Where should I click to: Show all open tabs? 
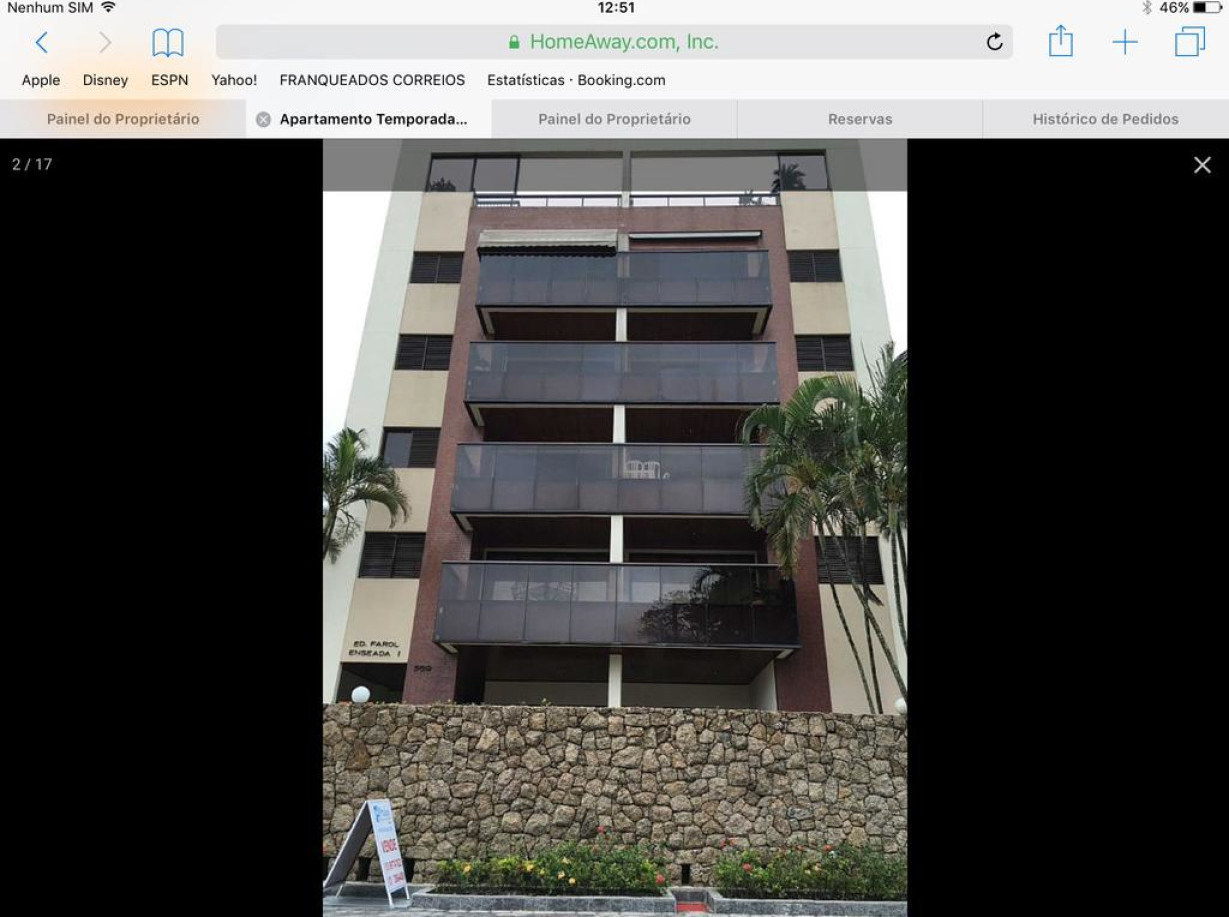coord(1189,42)
